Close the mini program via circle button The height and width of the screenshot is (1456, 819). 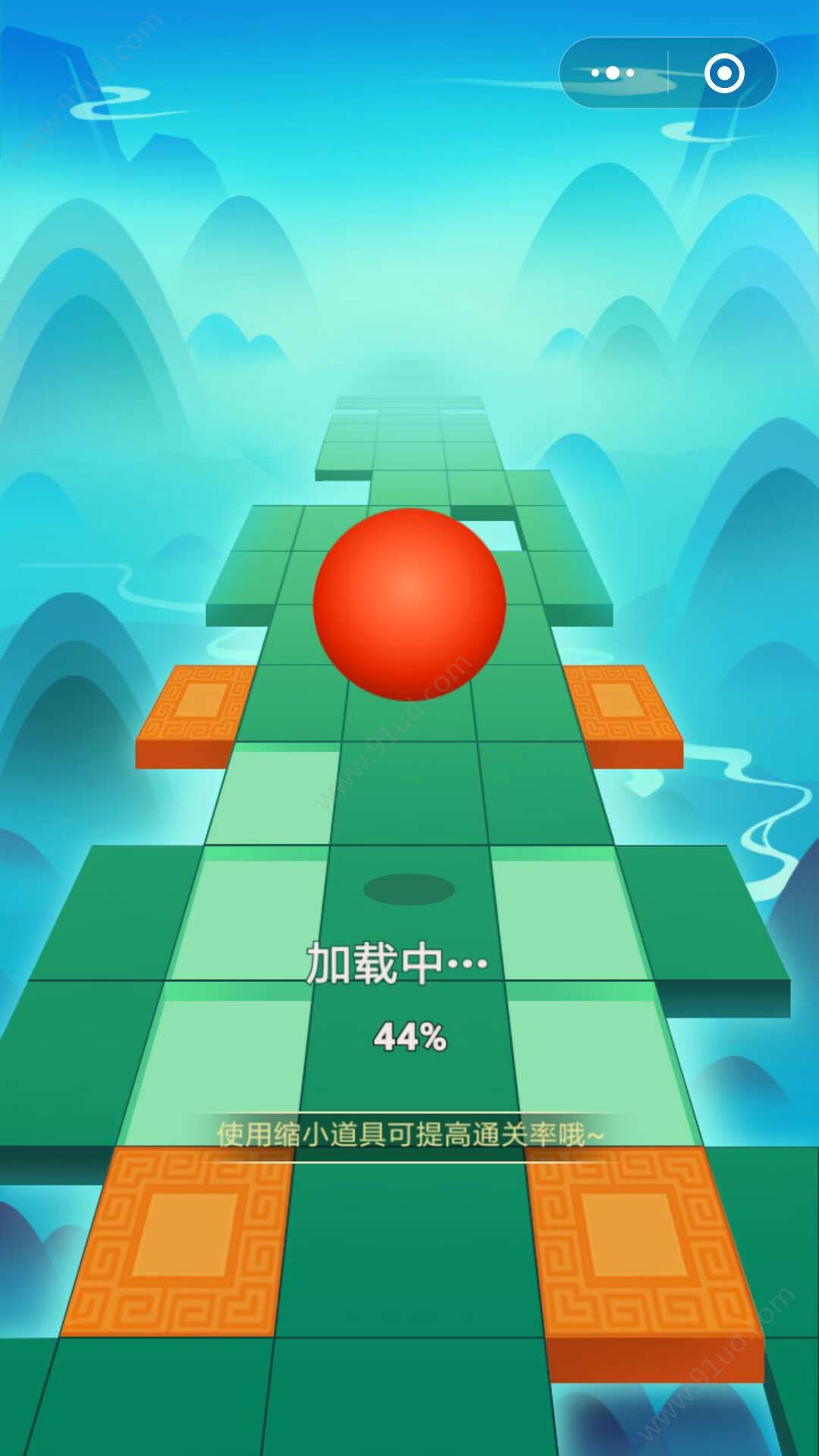[724, 73]
